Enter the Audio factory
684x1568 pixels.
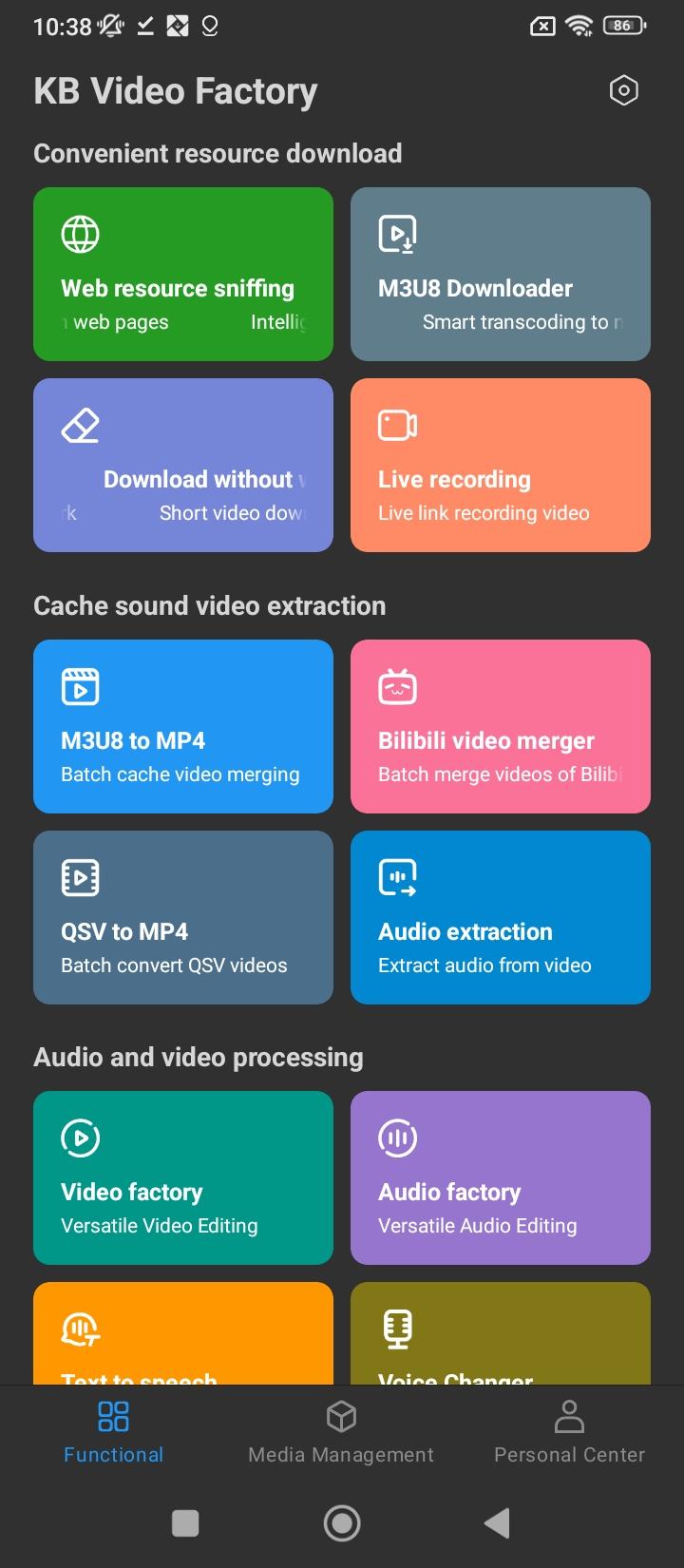[501, 1178]
